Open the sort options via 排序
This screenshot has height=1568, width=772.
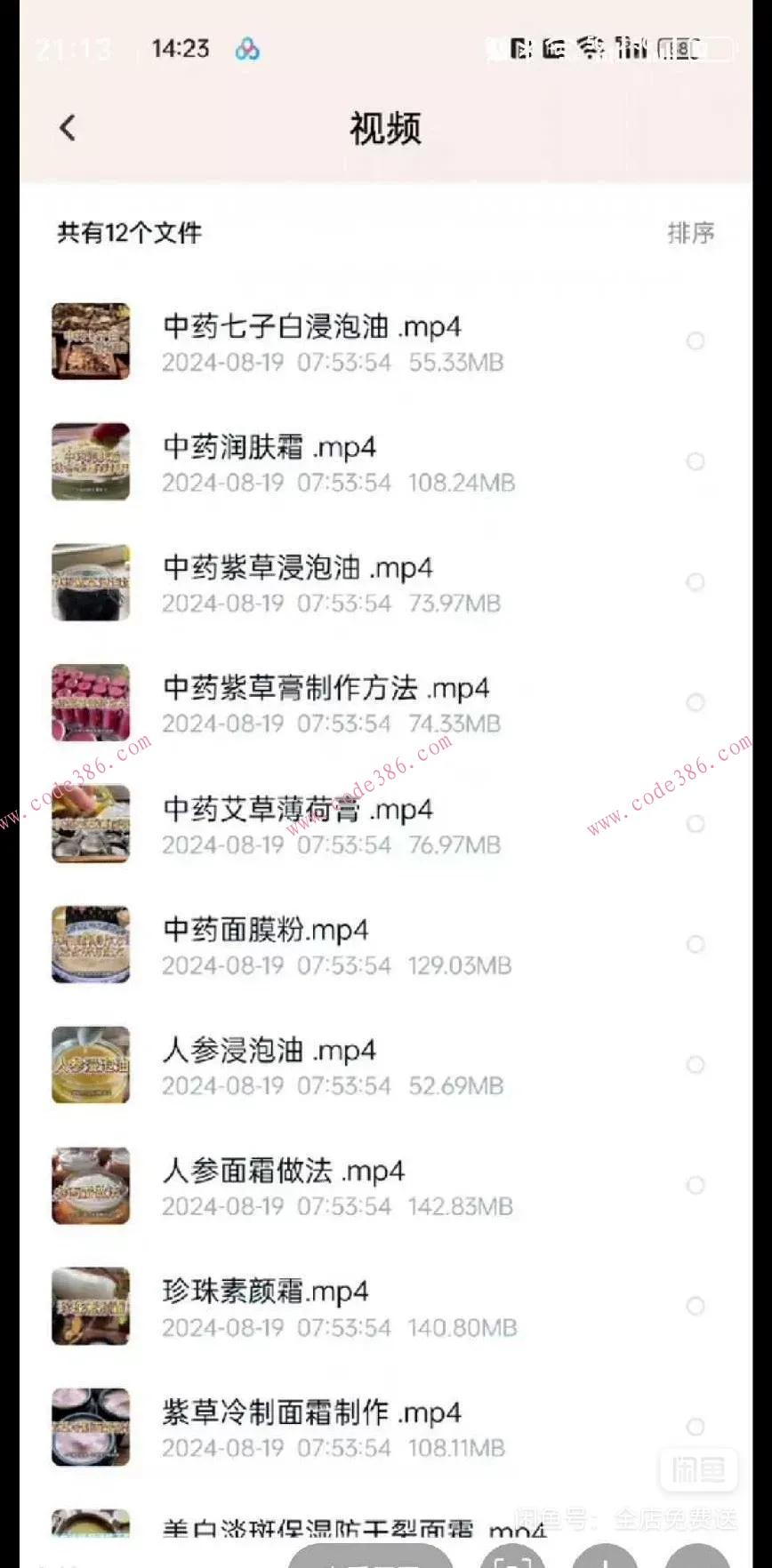pyautogui.click(x=692, y=233)
